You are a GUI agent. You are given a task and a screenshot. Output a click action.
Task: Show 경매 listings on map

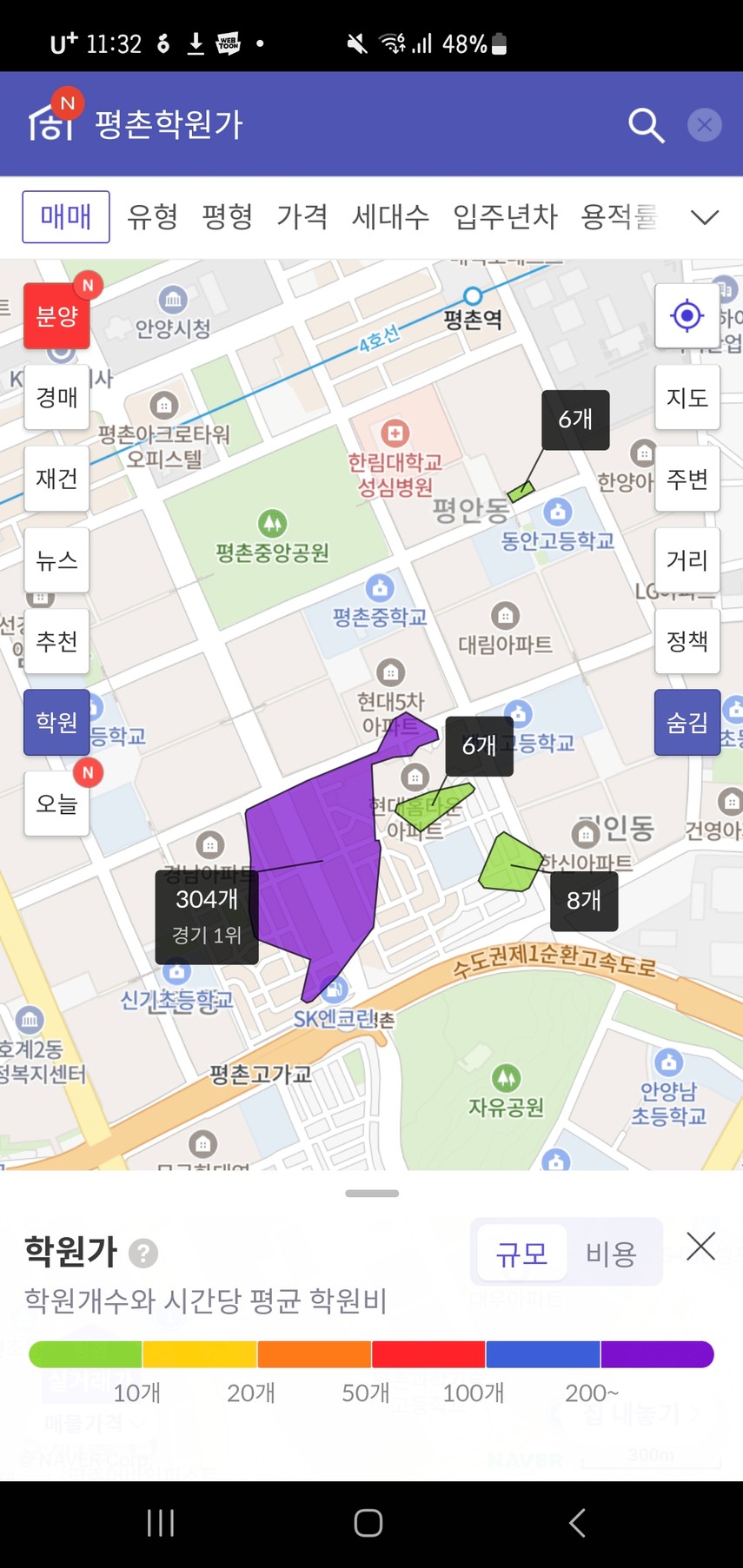56,397
